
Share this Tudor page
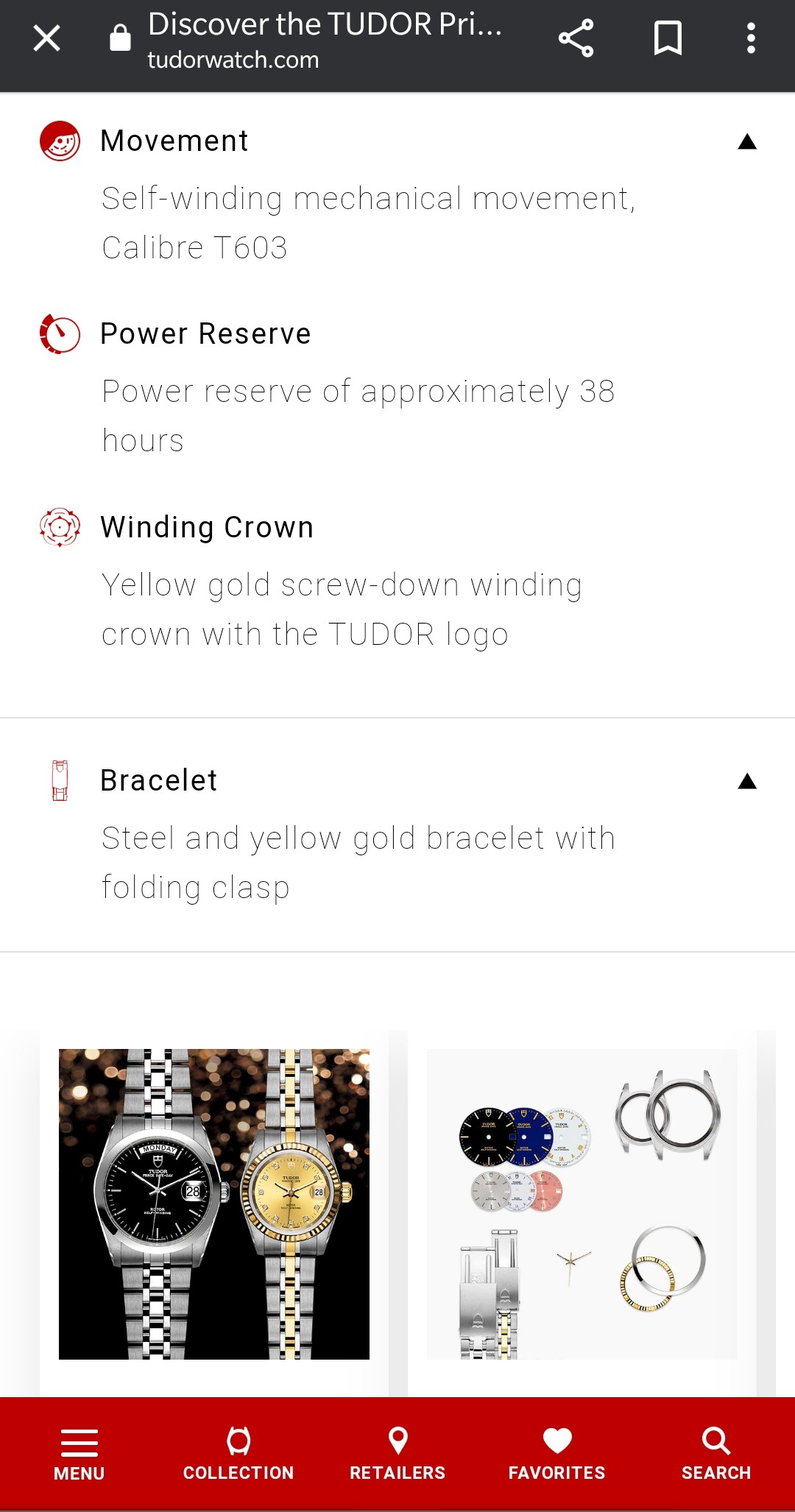[x=576, y=38]
